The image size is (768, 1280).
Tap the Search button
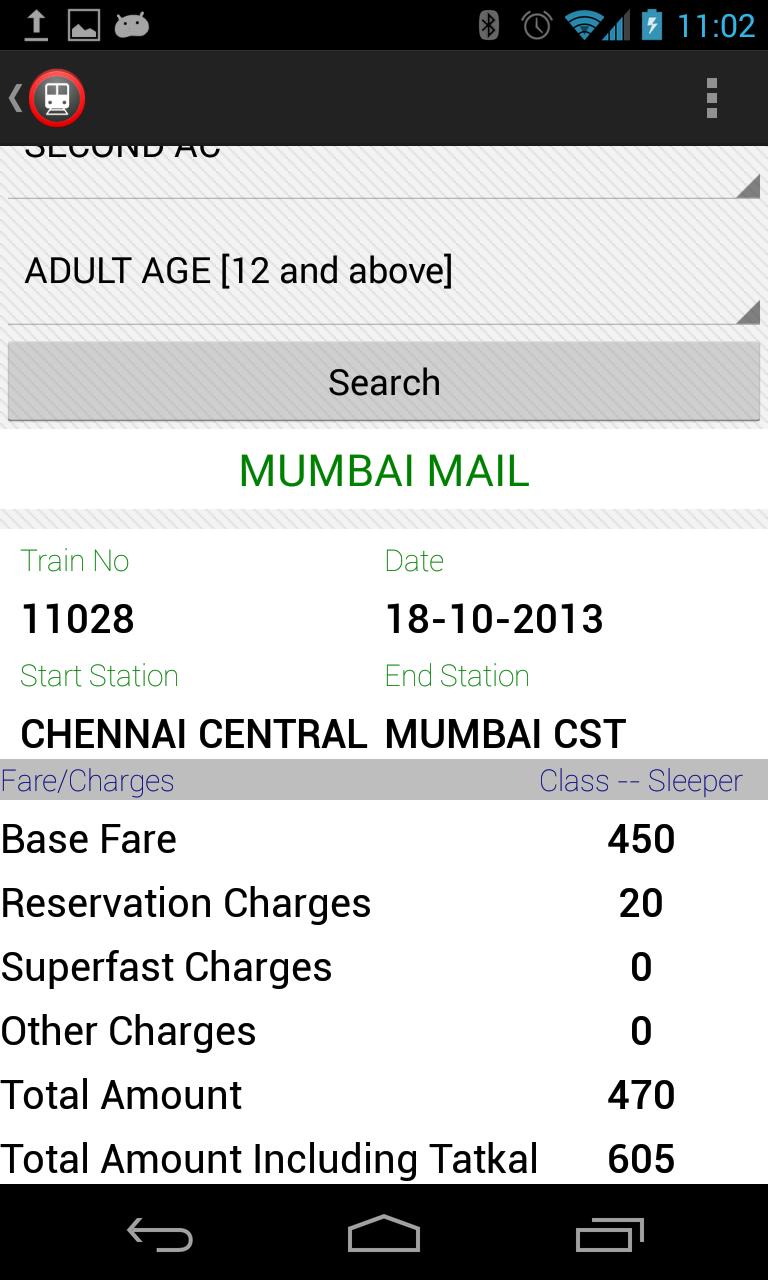(x=384, y=382)
